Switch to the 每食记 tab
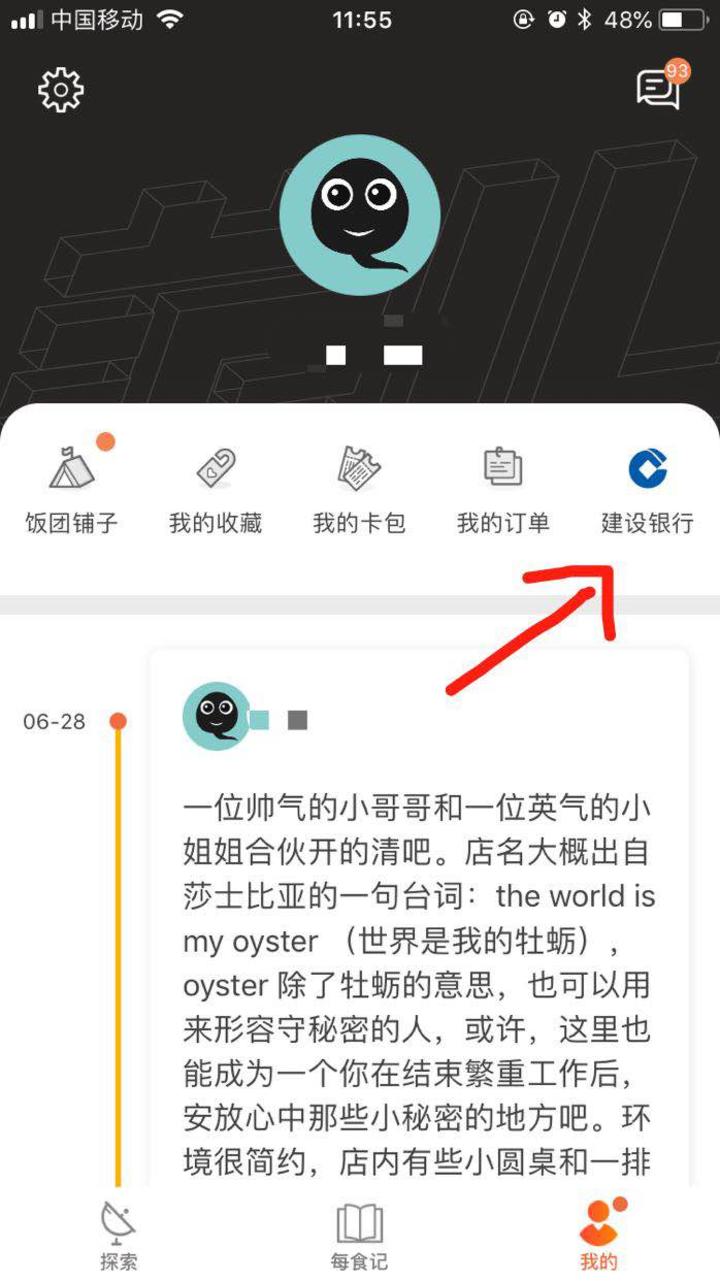 coord(359,1235)
